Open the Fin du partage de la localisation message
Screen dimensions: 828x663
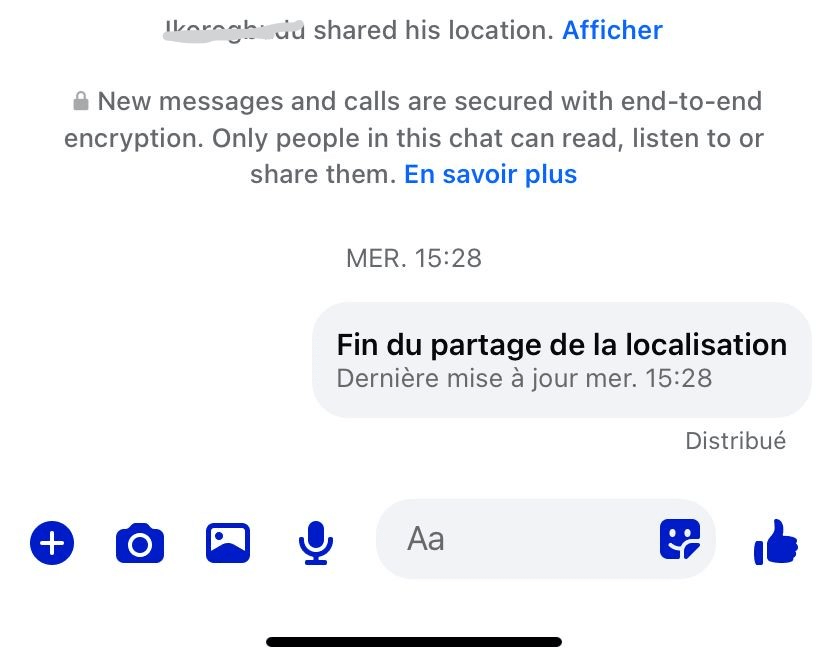click(x=561, y=360)
